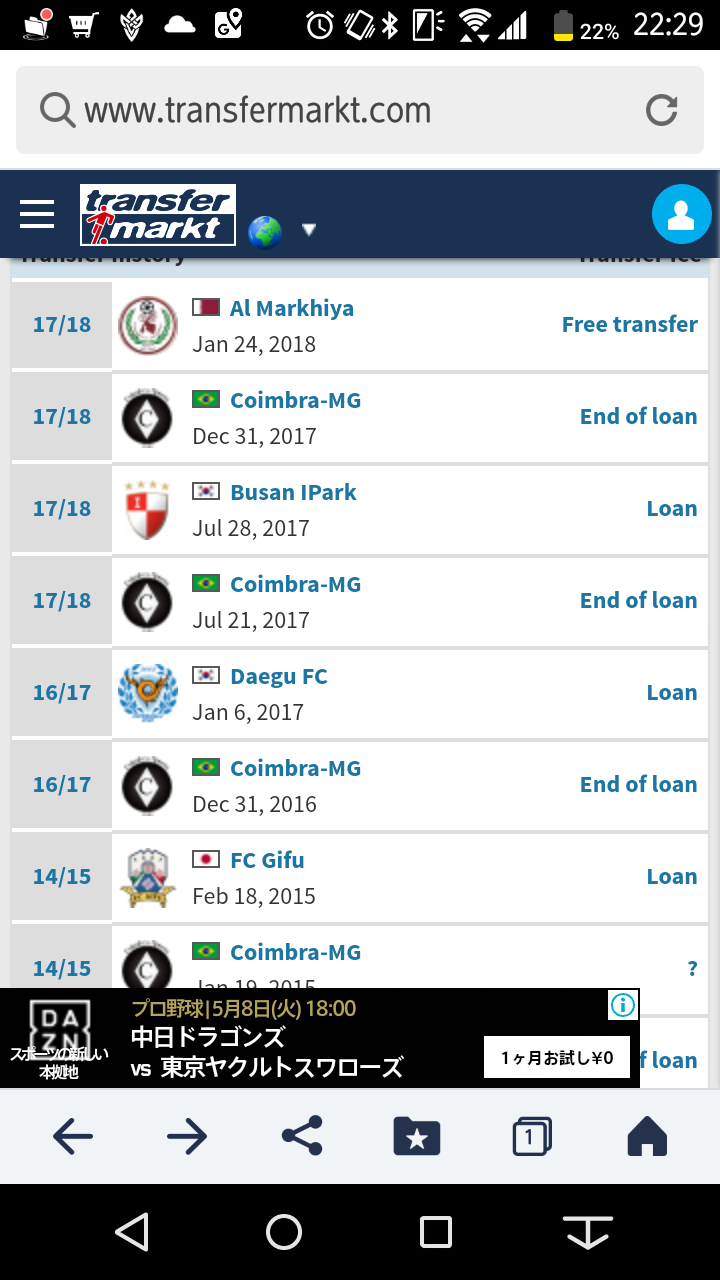The width and height of the screenshot is (720, 1280).
Task: Open the hamburger menu
Action: [x=37, y=214]
